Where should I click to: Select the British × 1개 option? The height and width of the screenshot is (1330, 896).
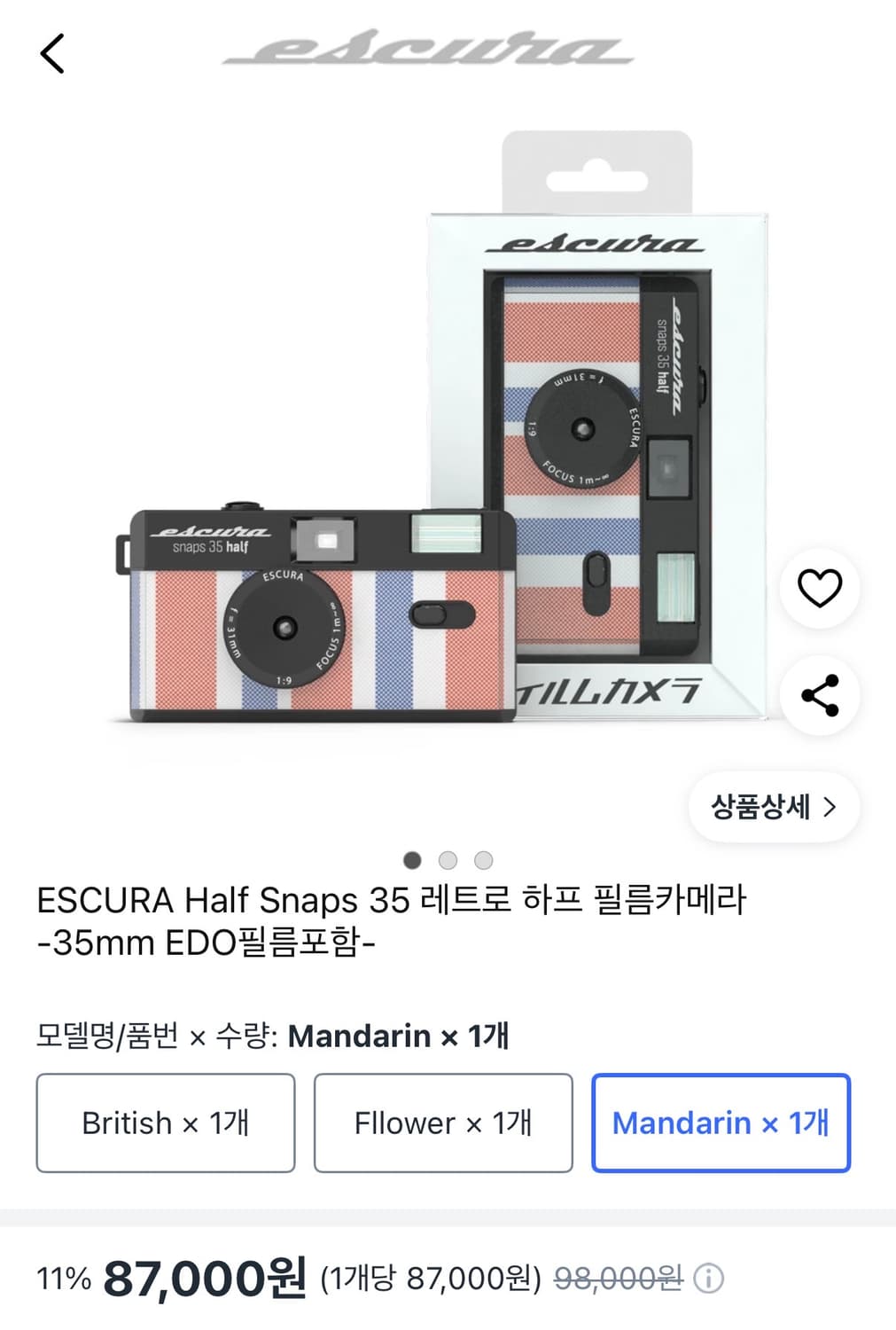[166, 1122]
